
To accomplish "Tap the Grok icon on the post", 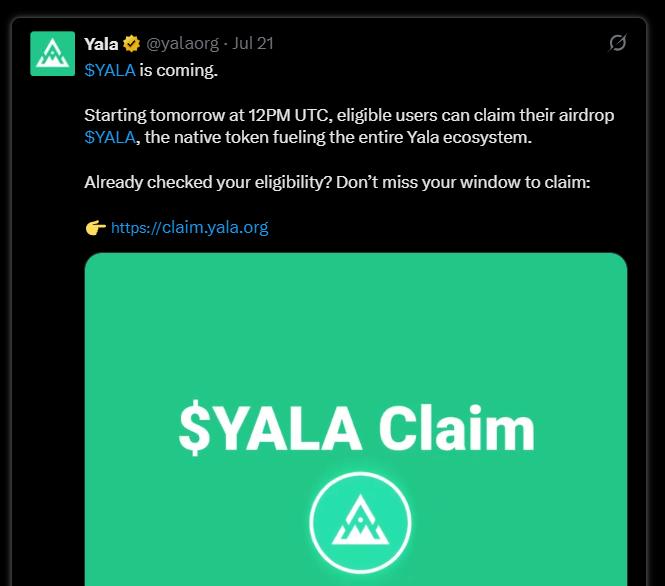I will pos(617,43).
